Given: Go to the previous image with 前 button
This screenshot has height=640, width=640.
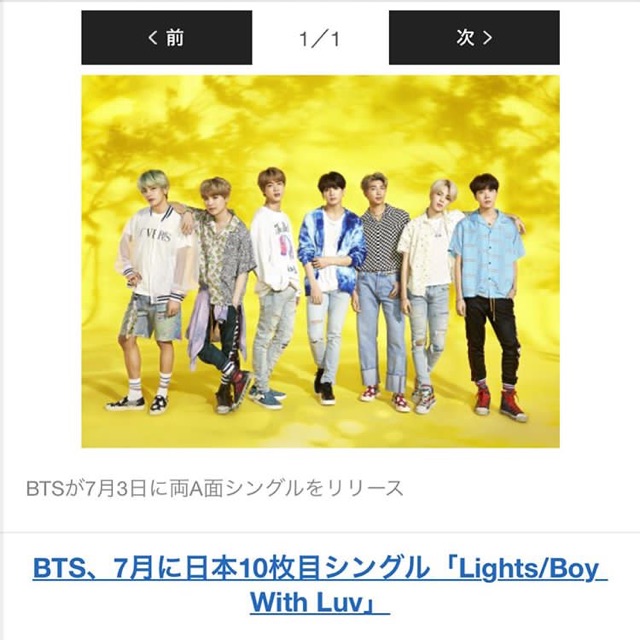Looking at the screenshot, I should coord(166,38).
